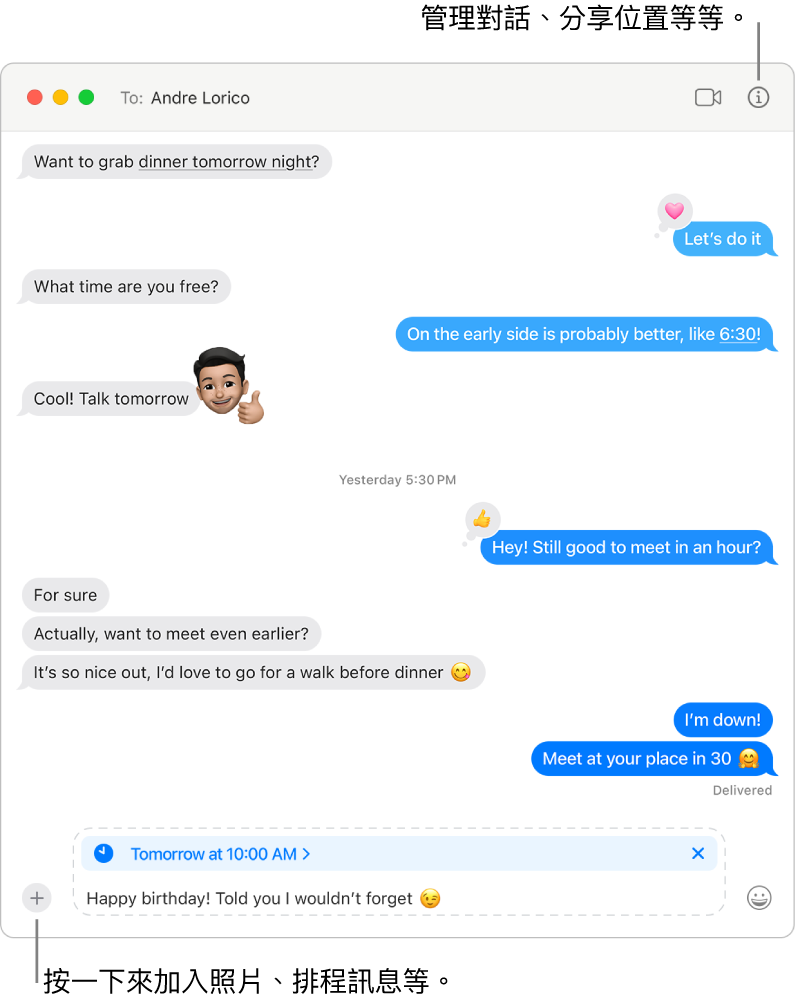Open the conversation info button
798x1000 pixels.
[x=758, y=98]
